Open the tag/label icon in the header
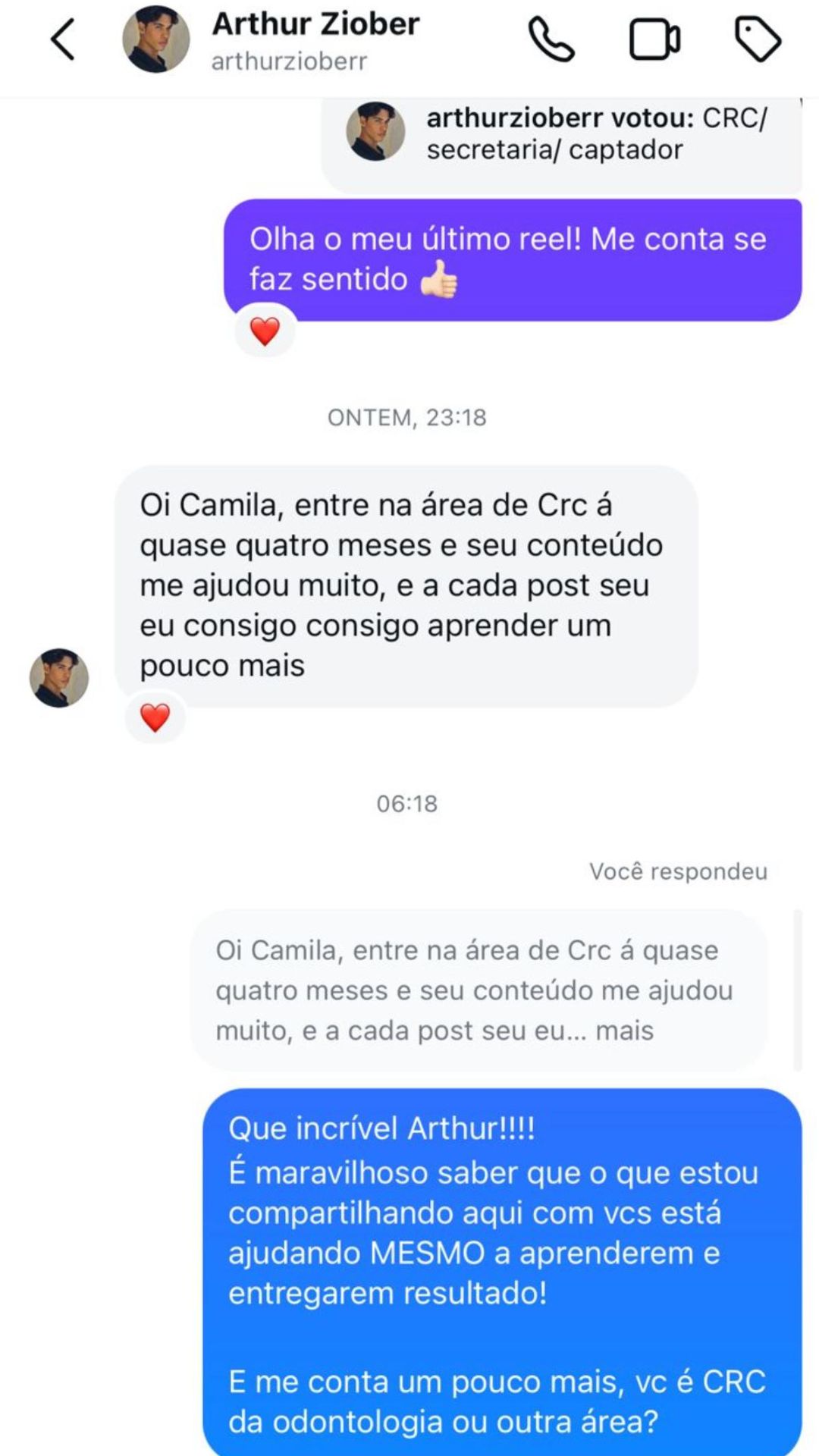The height and width of the screenshot is (1456, 819). (x=758, y=39)
